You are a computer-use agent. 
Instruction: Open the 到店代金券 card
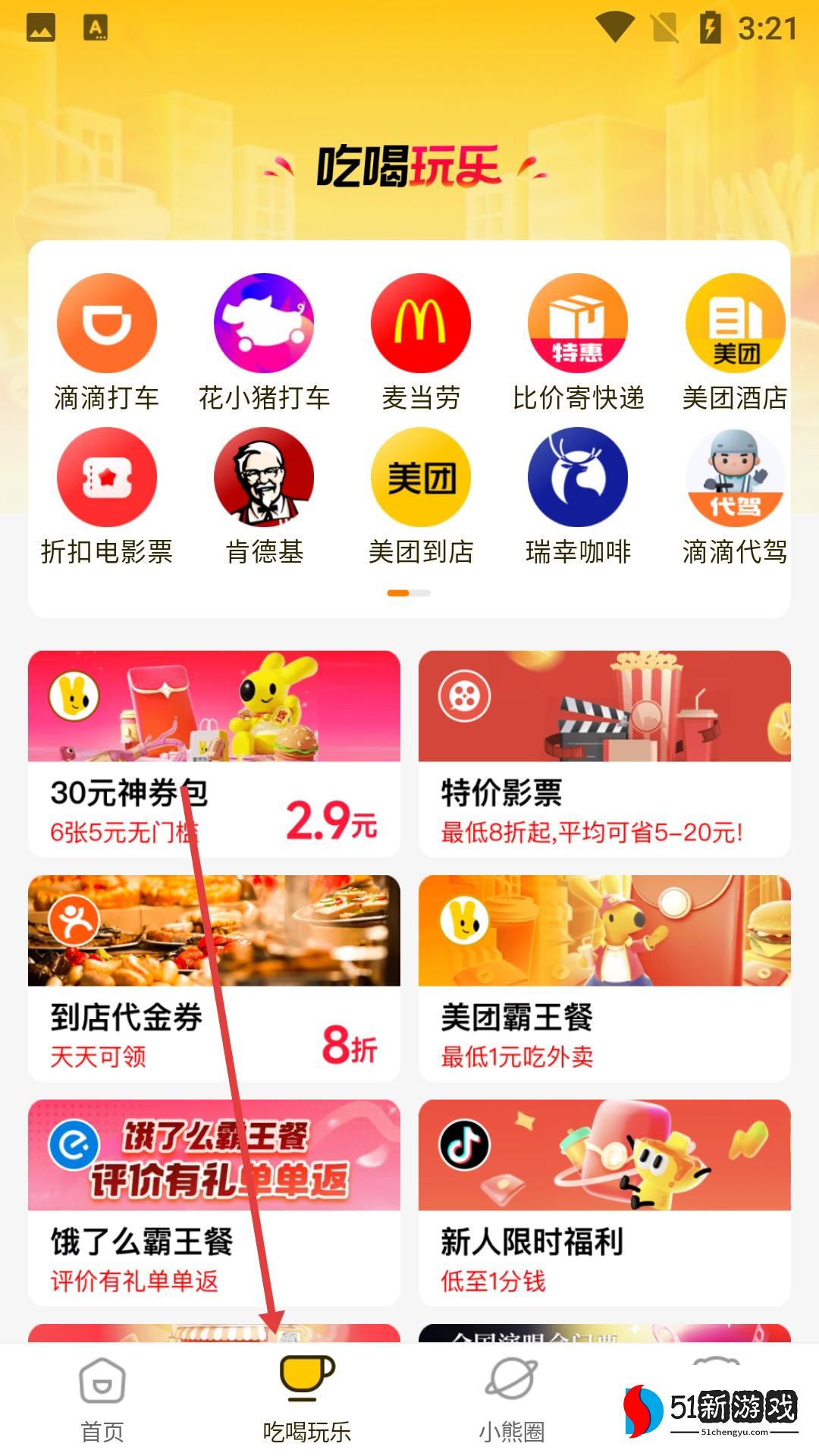(x=214, y=978)
